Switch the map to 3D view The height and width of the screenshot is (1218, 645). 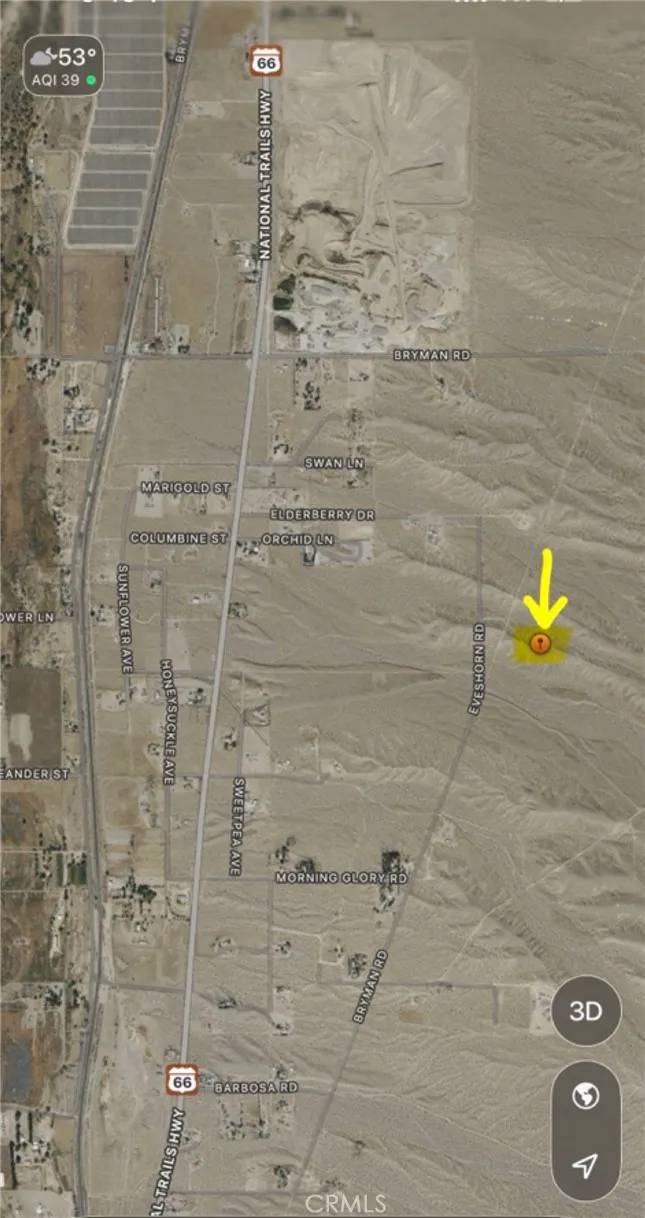585,1011
